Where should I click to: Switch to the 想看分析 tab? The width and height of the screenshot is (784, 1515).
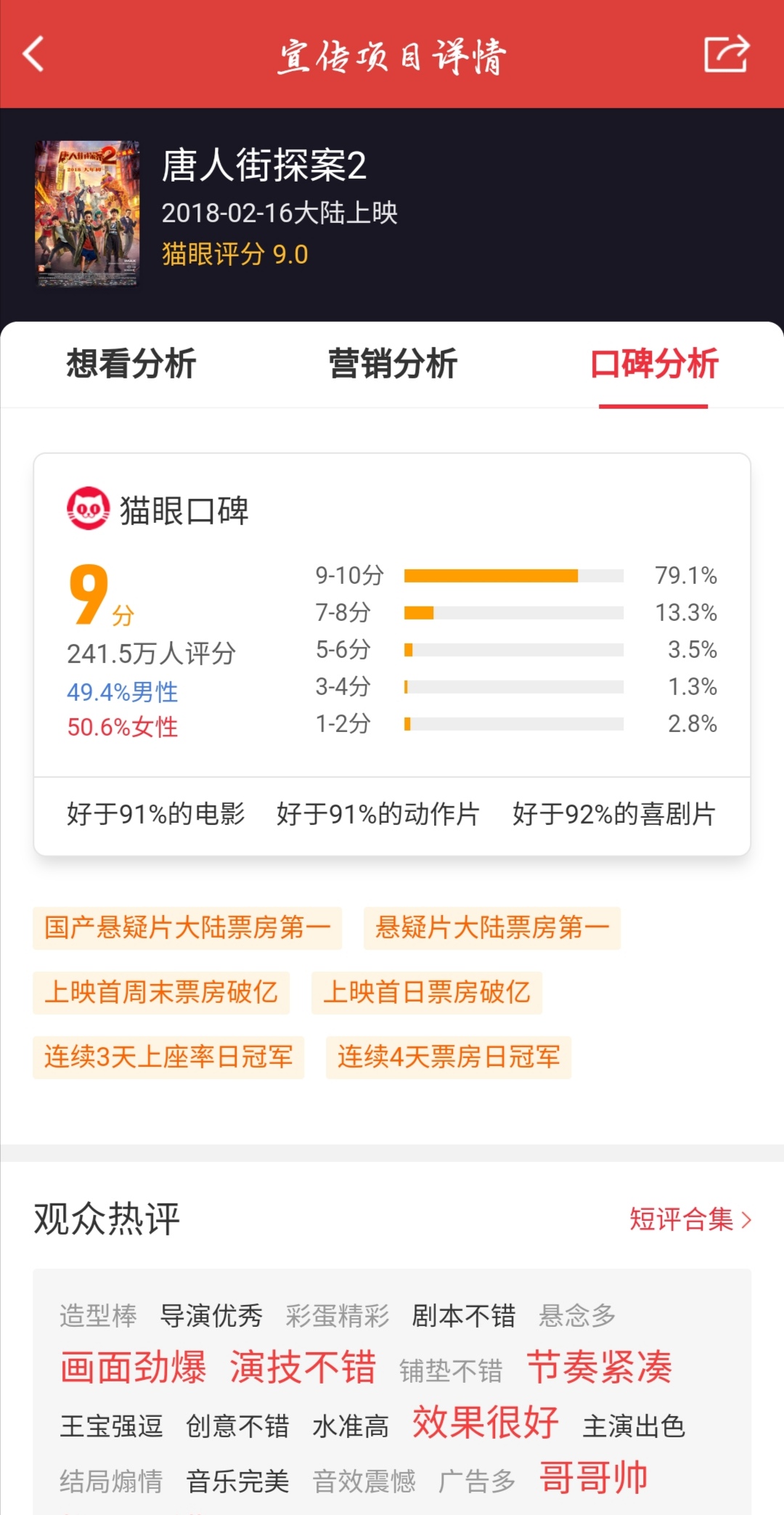(x=131, y=364)
